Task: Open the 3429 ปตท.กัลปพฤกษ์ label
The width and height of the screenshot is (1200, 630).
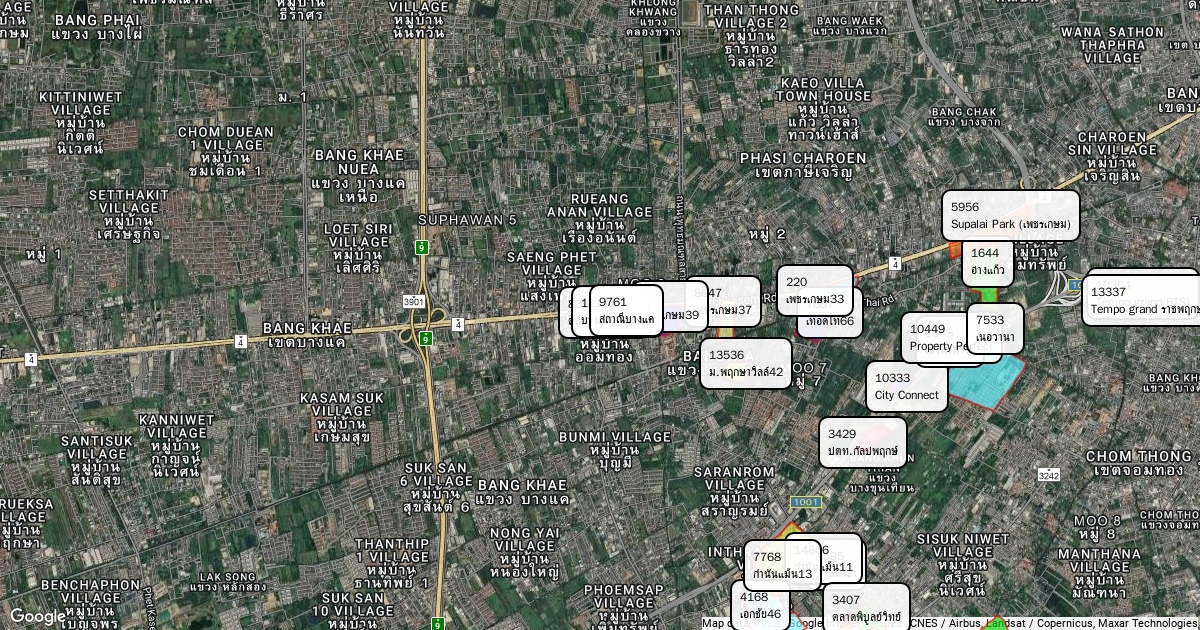Action: 862,442
